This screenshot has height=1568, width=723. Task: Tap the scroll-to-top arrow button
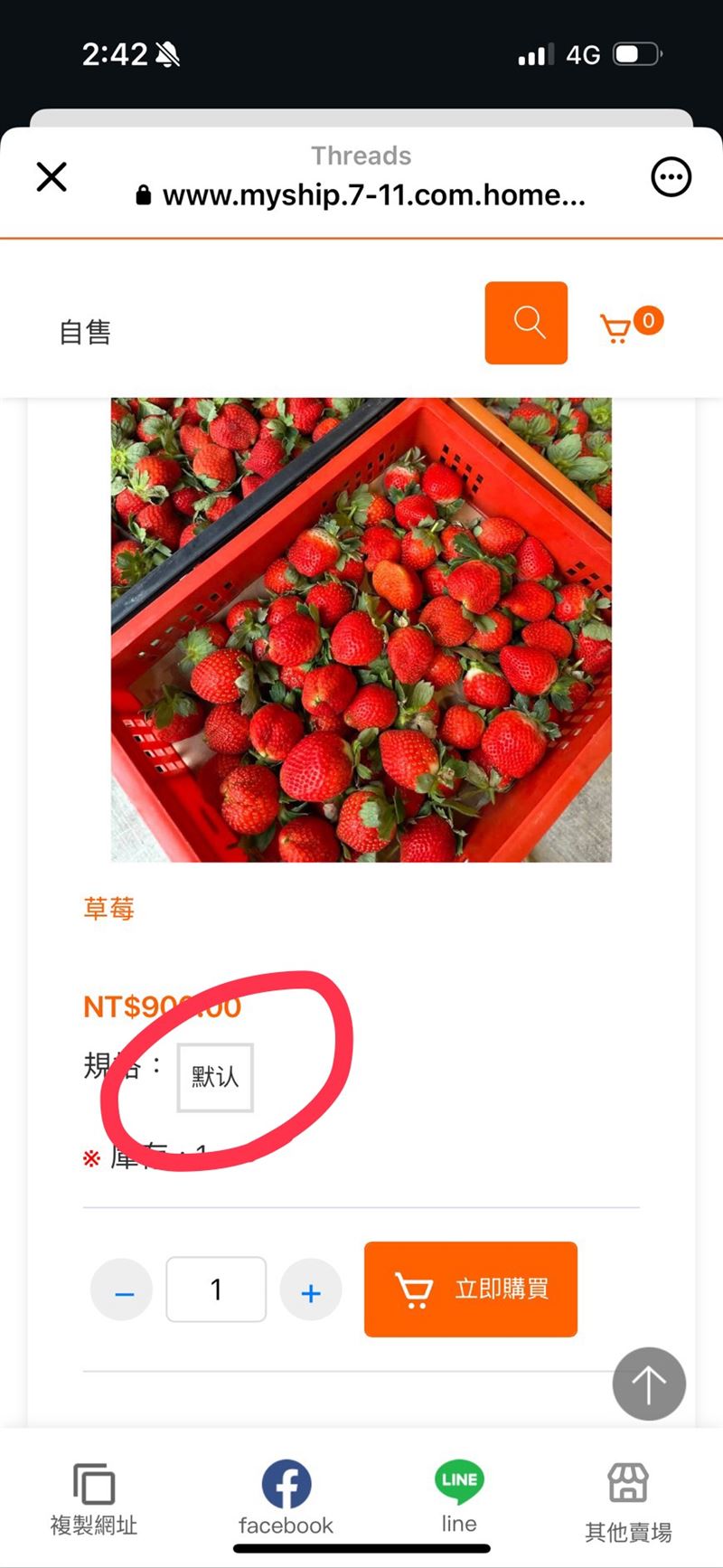point(649,1383)
